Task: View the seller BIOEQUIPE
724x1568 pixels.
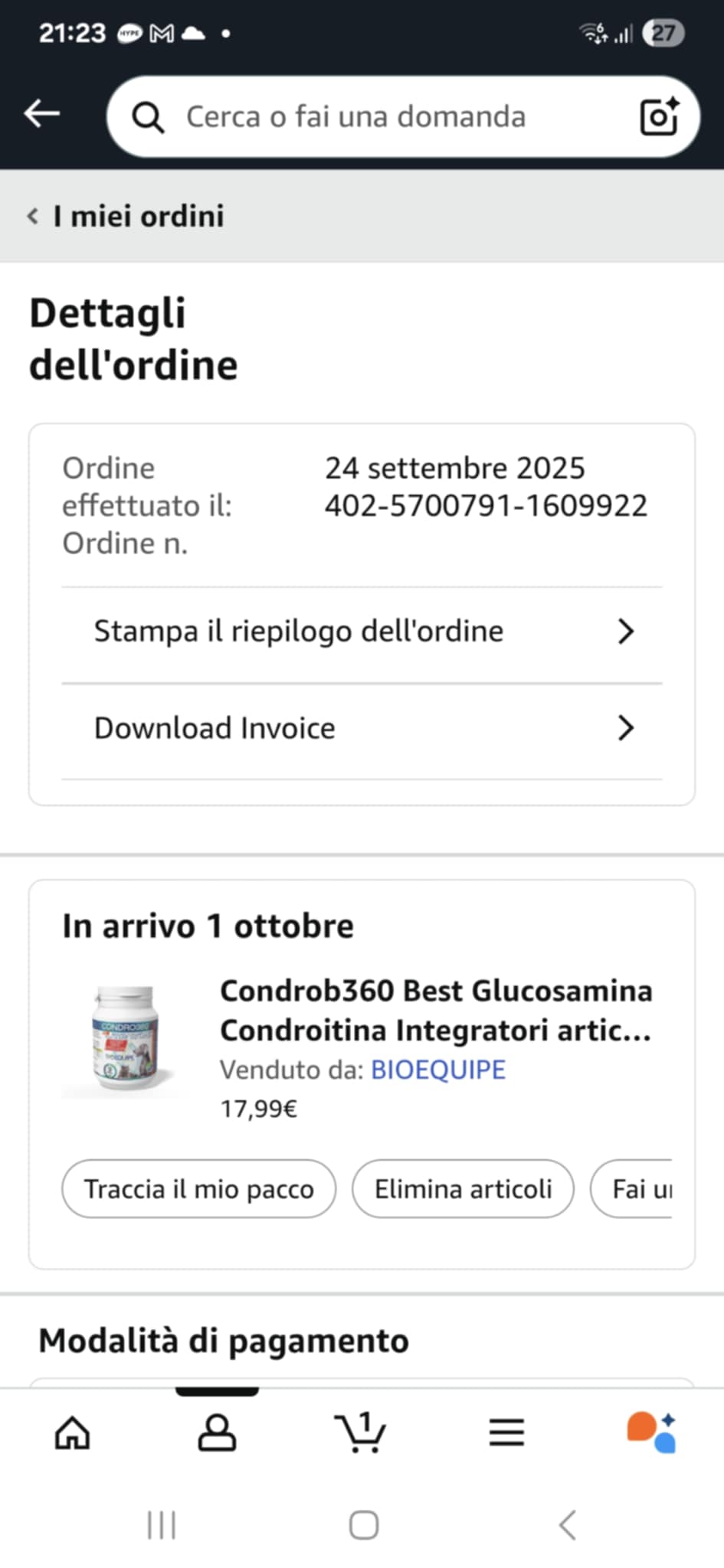Action: pyautogui.click(x=438, y=1070)
